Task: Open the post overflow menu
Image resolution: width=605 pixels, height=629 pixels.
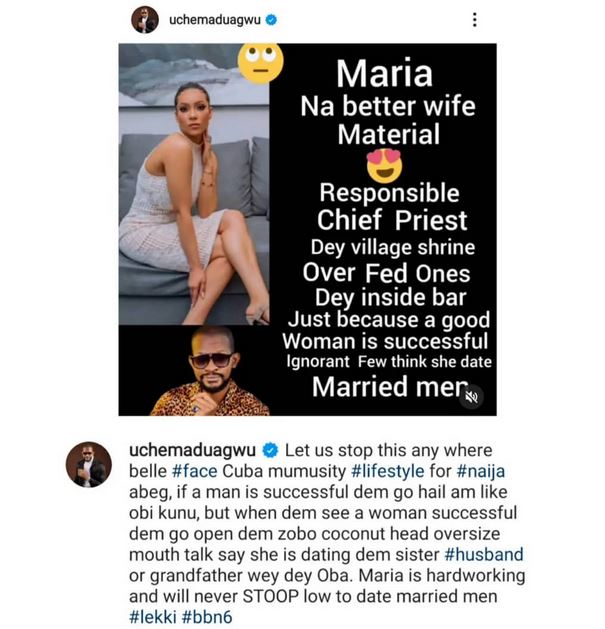Action: click(x=475, y=19)
